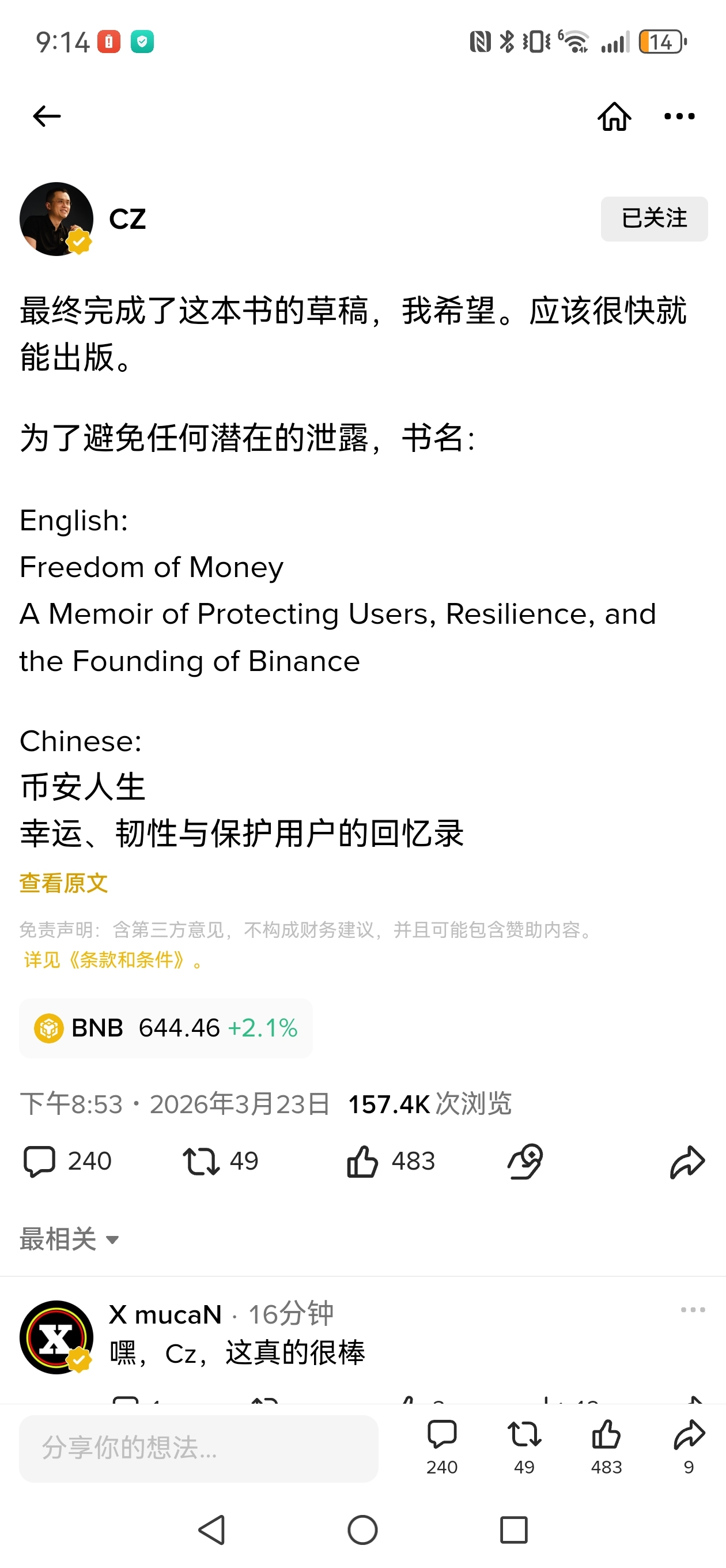Open the BNB 644.46 price chip

(x=165, y=1027)
